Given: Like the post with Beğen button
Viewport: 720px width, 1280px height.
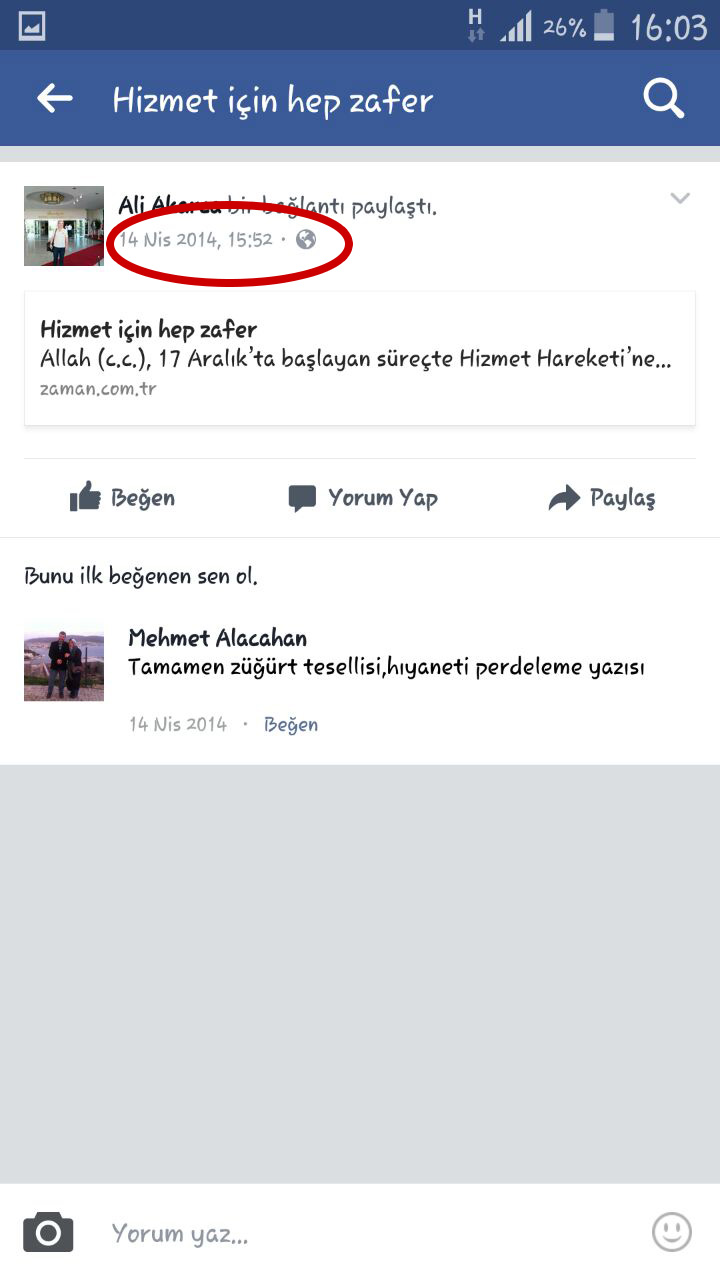Looking at the screenshot, I should [122, 498].
